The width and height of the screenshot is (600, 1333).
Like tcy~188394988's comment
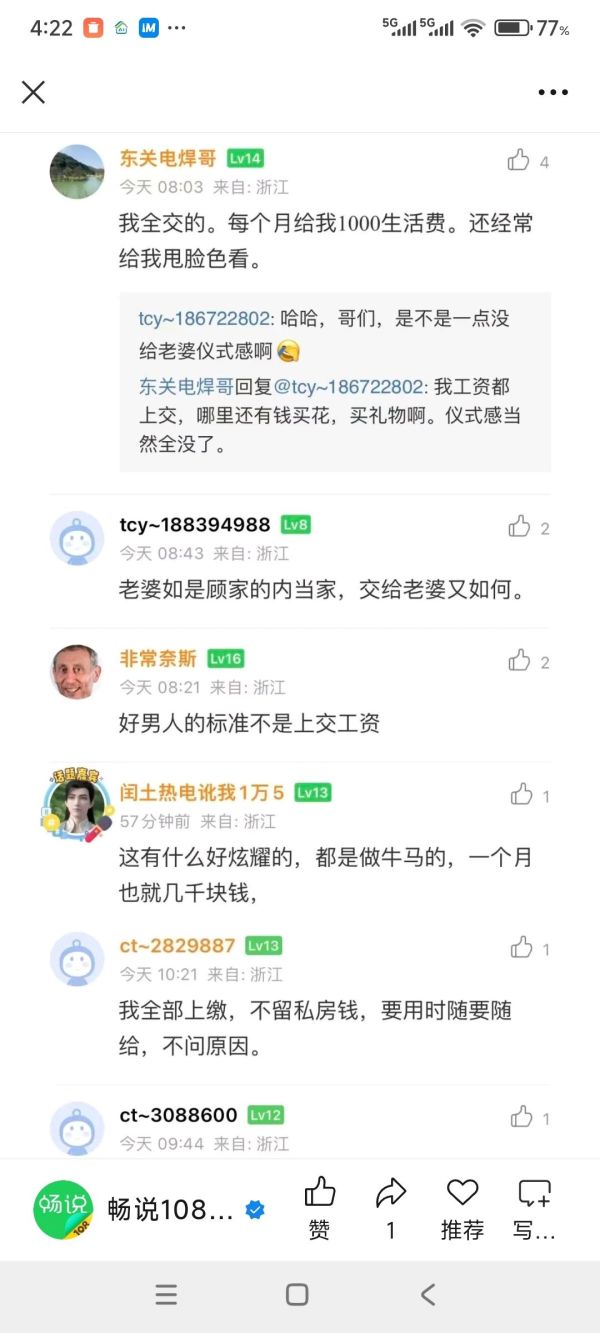point(519,527)
